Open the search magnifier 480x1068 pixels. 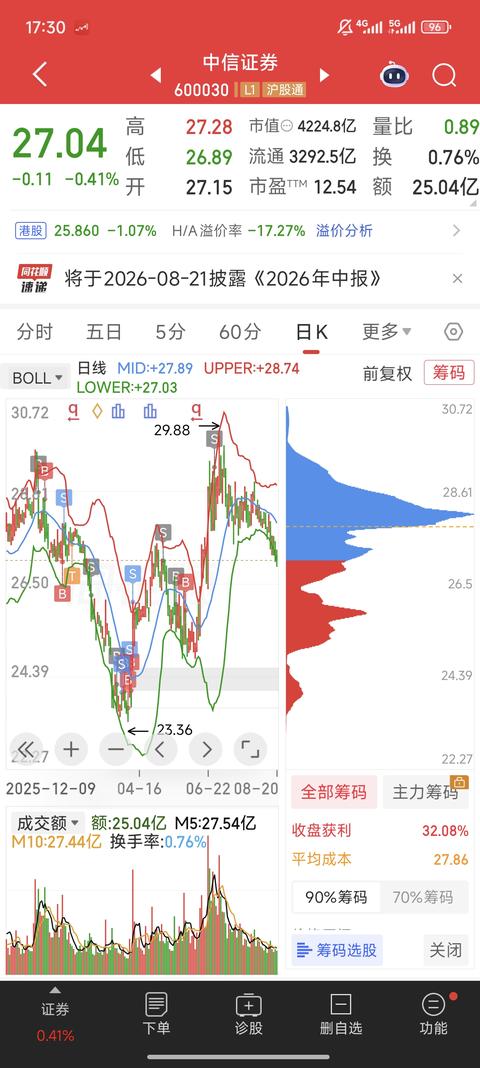(x=444, y=74)
